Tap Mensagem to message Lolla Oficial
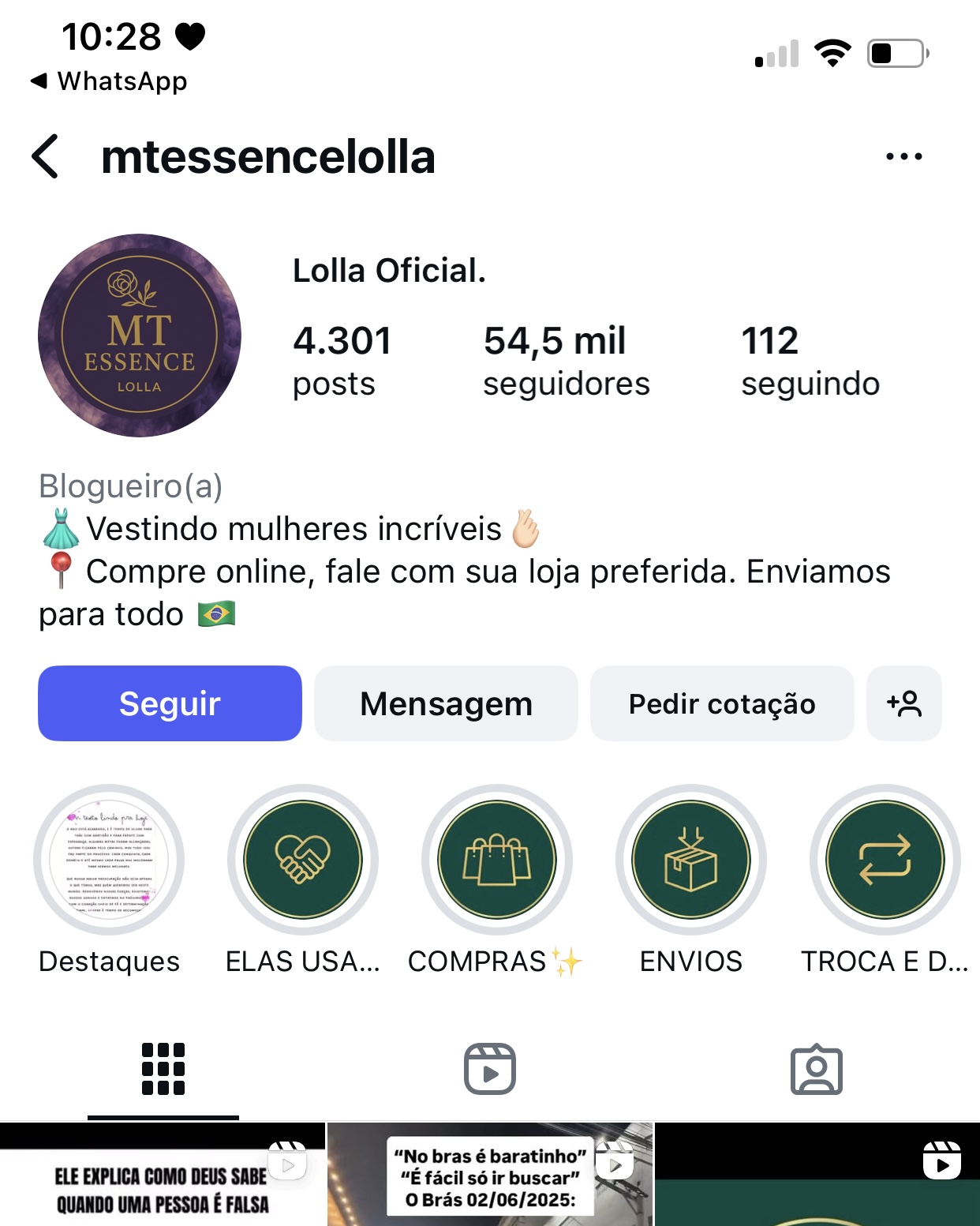Screen dimensions: 980x1226 [x=446, y=703]
